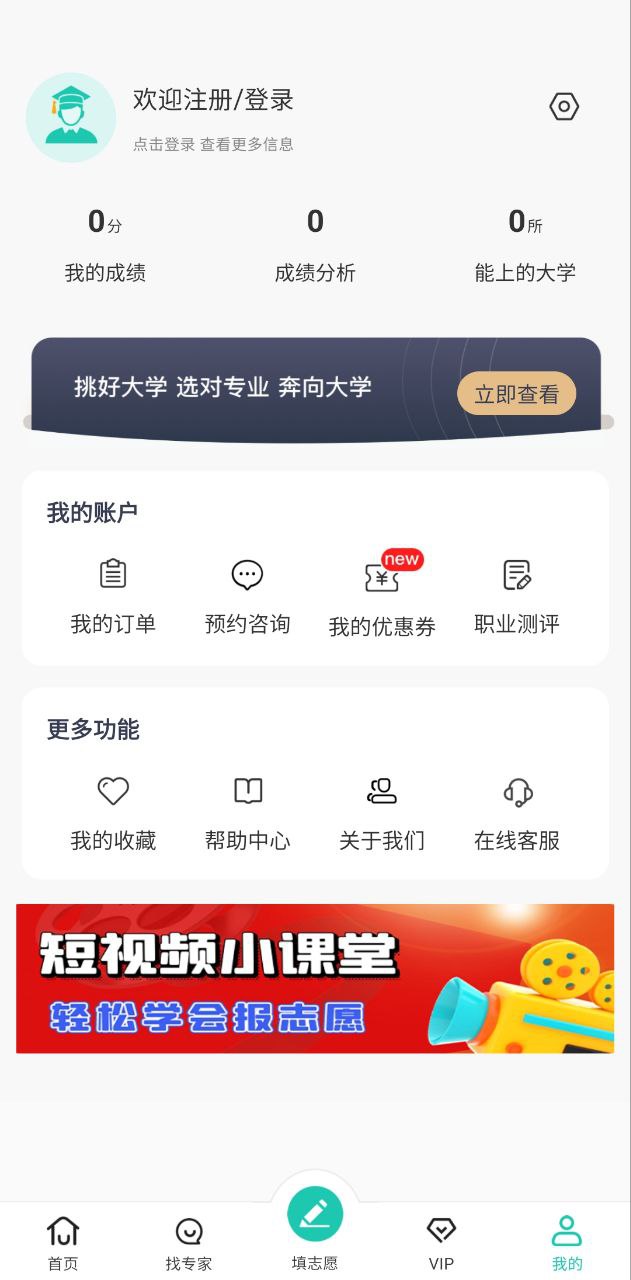View 成绩分析 details

pos(315,244)
